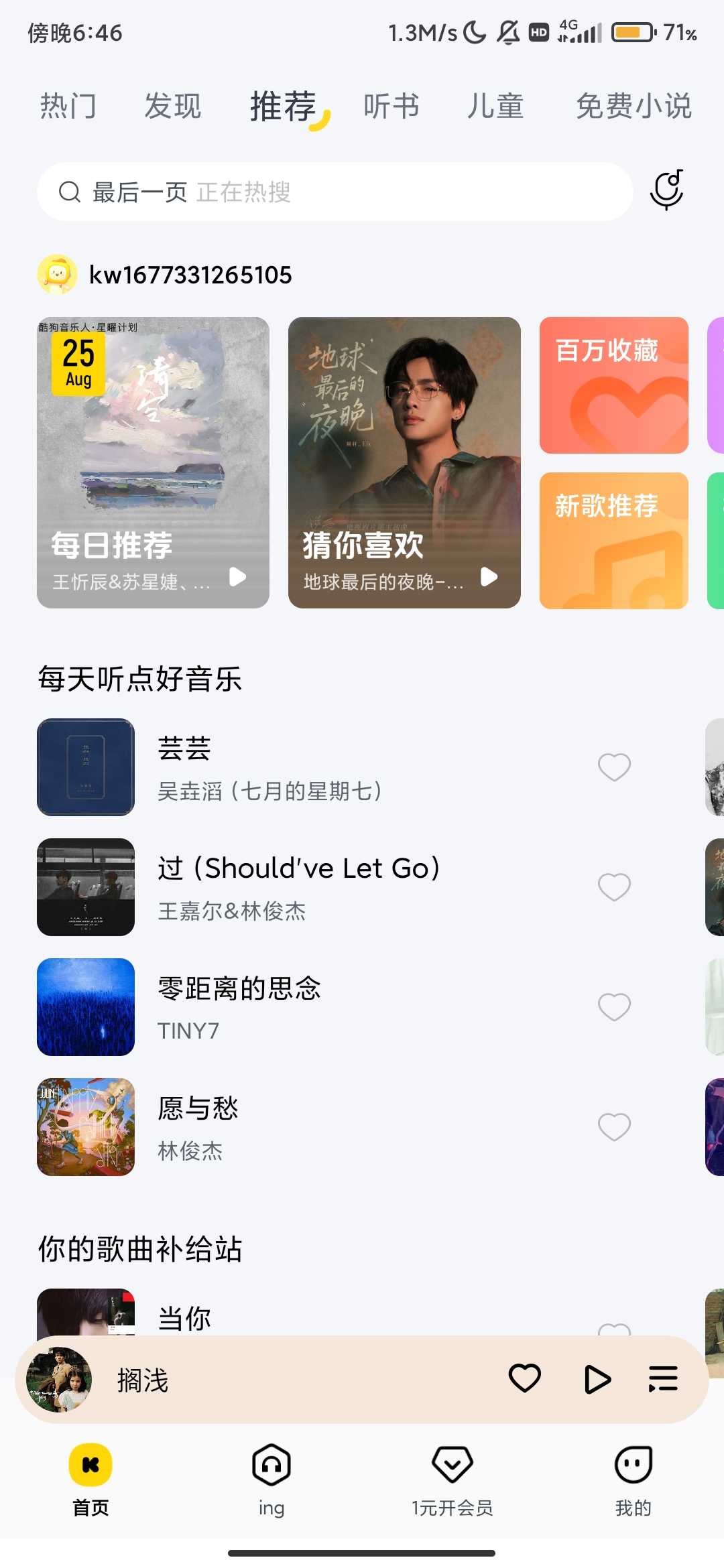
Task: Tap the user avatar next to kw1677331265105
Action: point(58,275)
